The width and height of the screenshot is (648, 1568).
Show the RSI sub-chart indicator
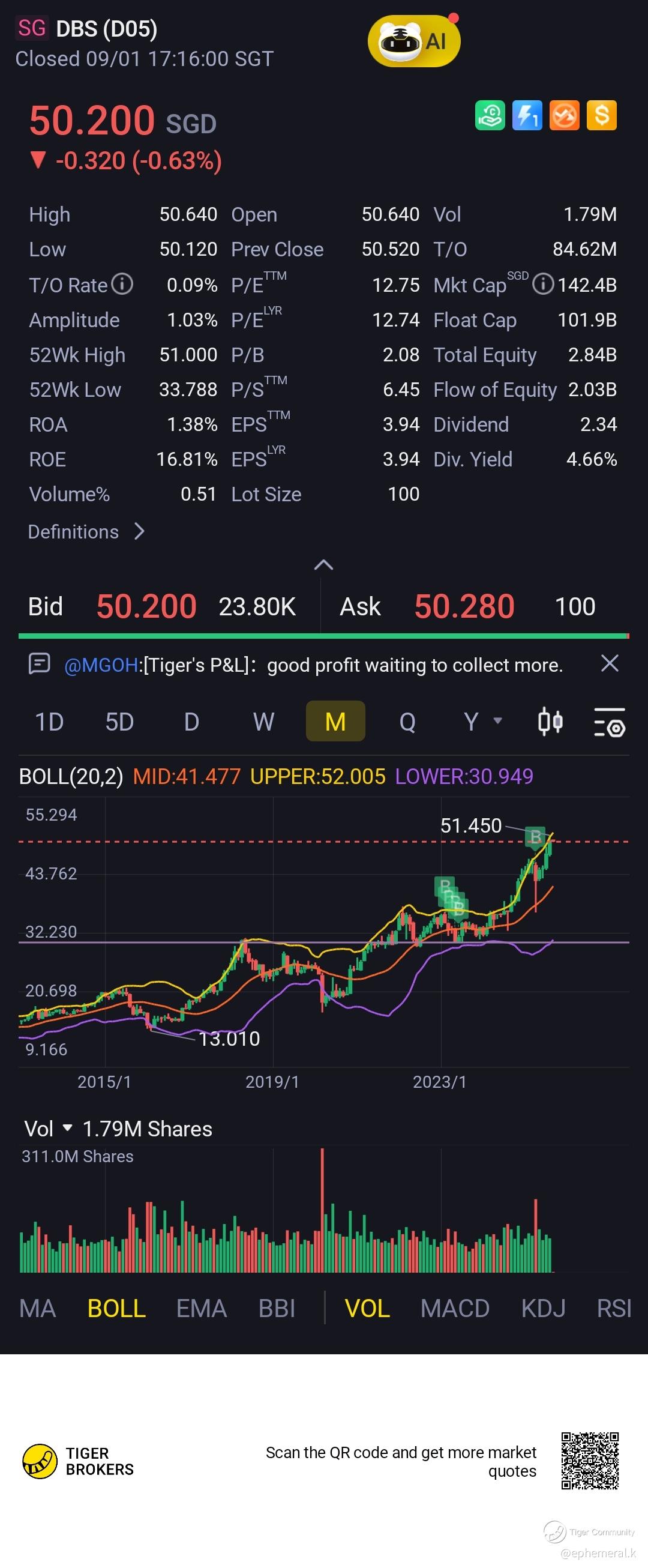pos(614,1308)
